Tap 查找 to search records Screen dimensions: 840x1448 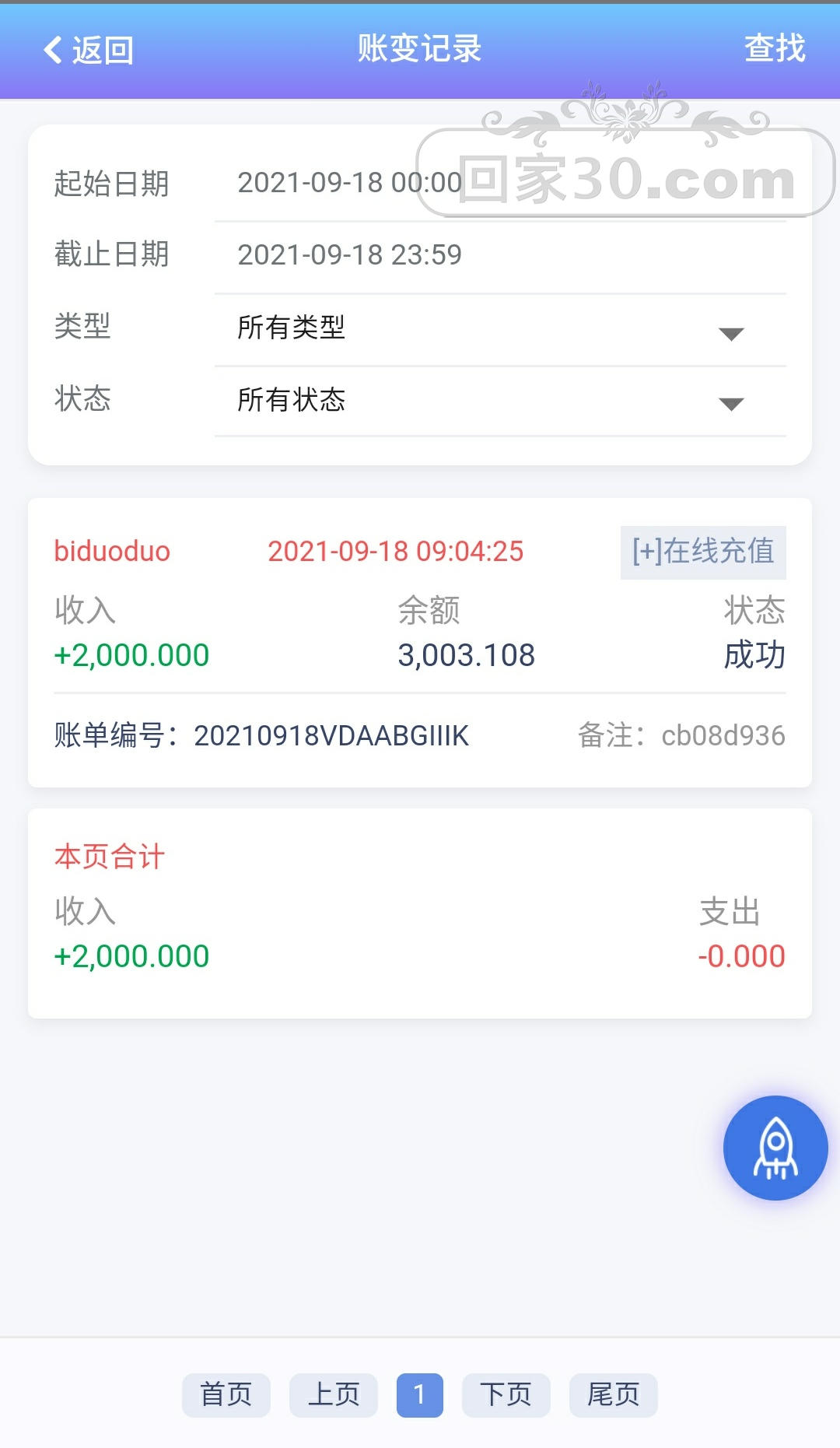click(774, 49)
